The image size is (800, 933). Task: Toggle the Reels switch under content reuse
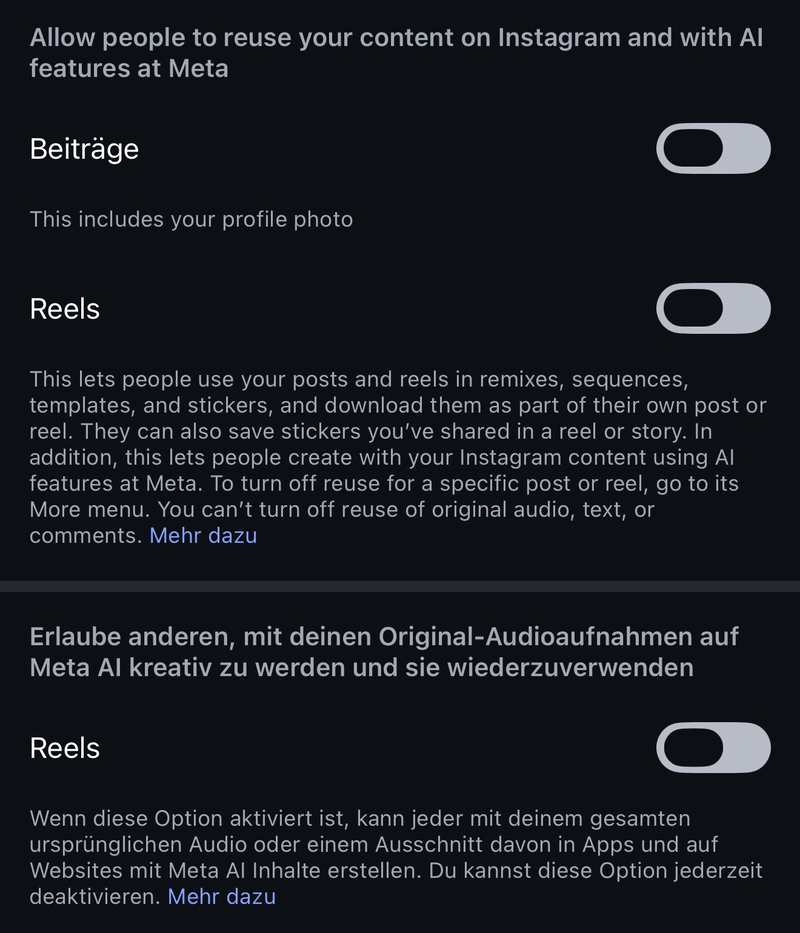click(713, 308)
